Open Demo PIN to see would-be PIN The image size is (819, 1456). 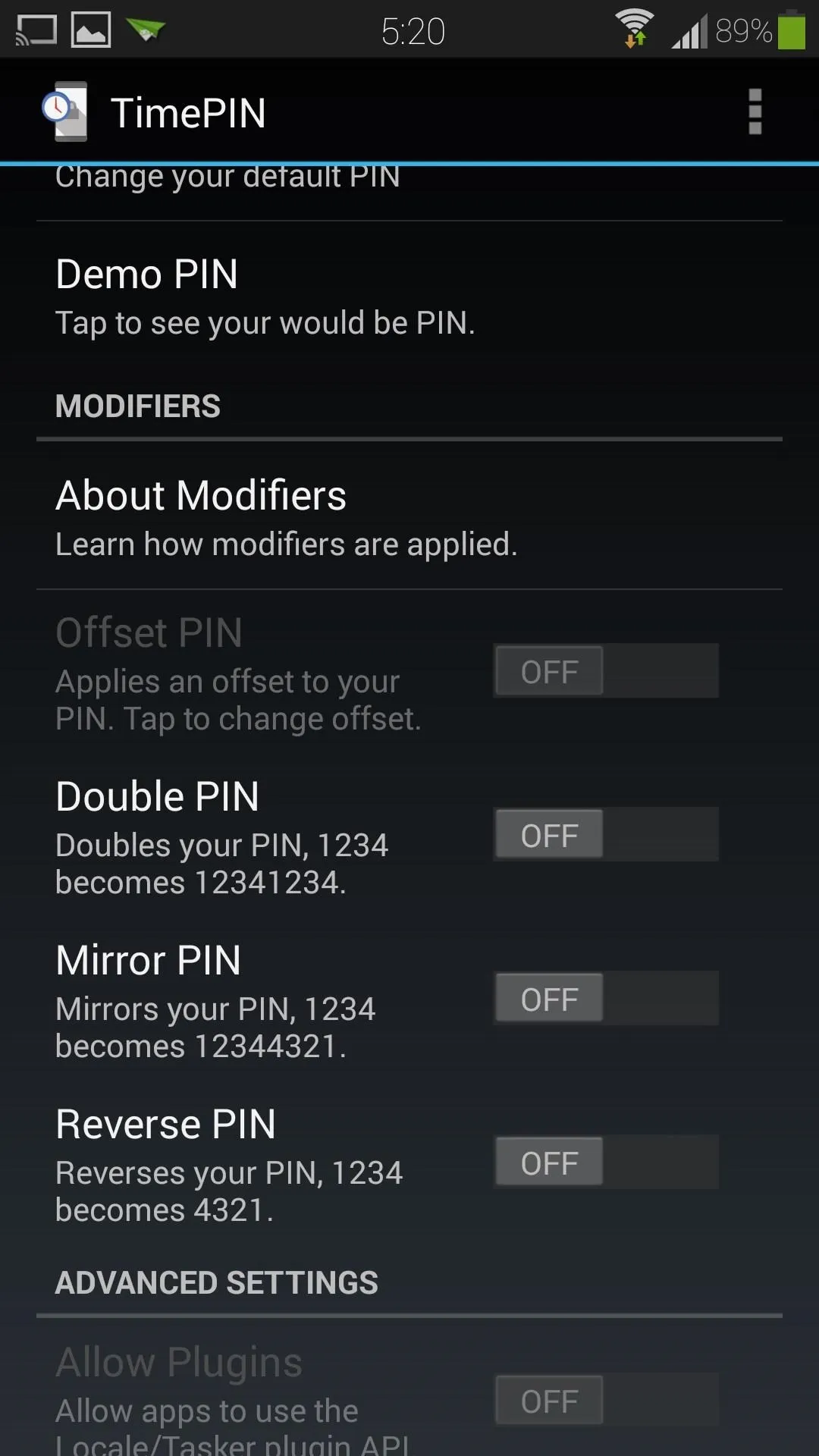coord(409,297)
